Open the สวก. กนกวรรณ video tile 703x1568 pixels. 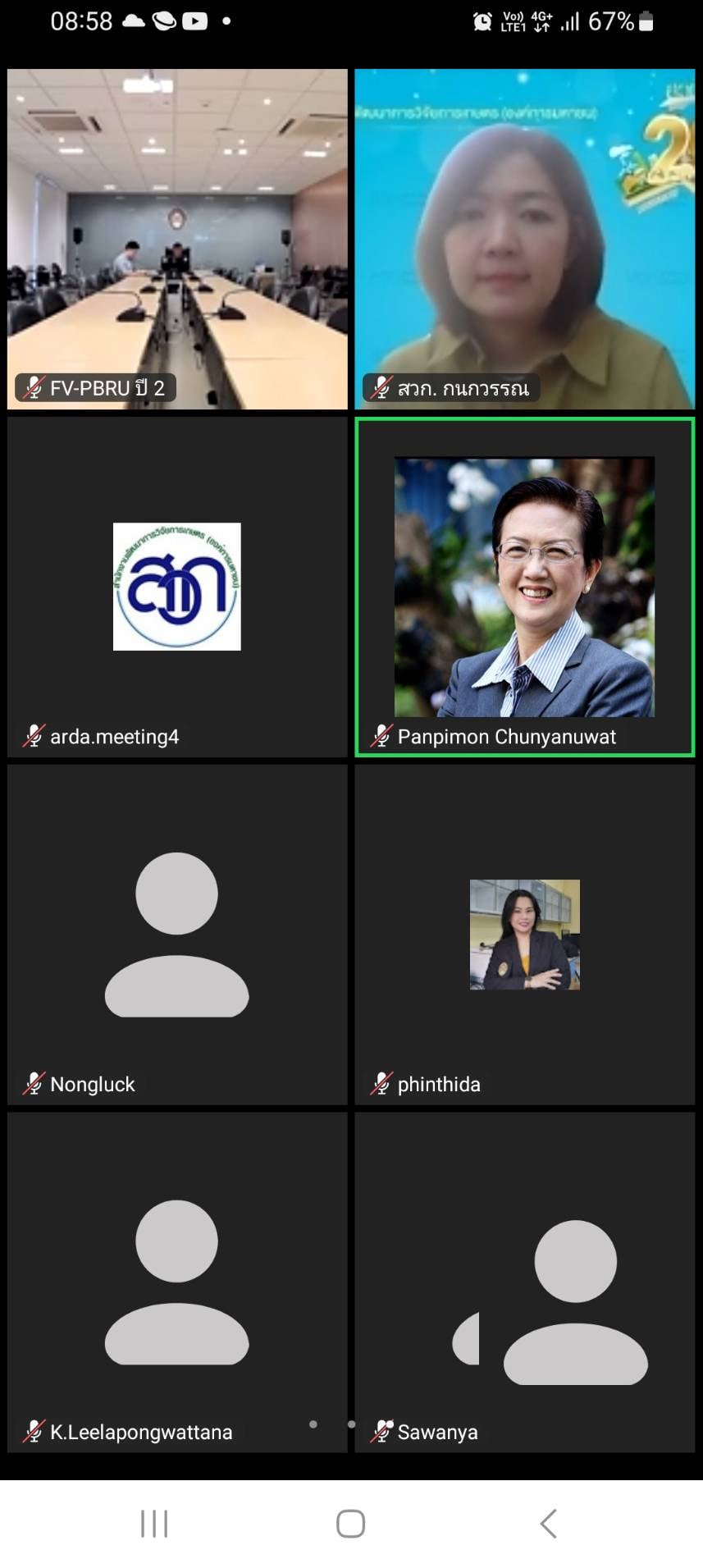coord(525,239)
